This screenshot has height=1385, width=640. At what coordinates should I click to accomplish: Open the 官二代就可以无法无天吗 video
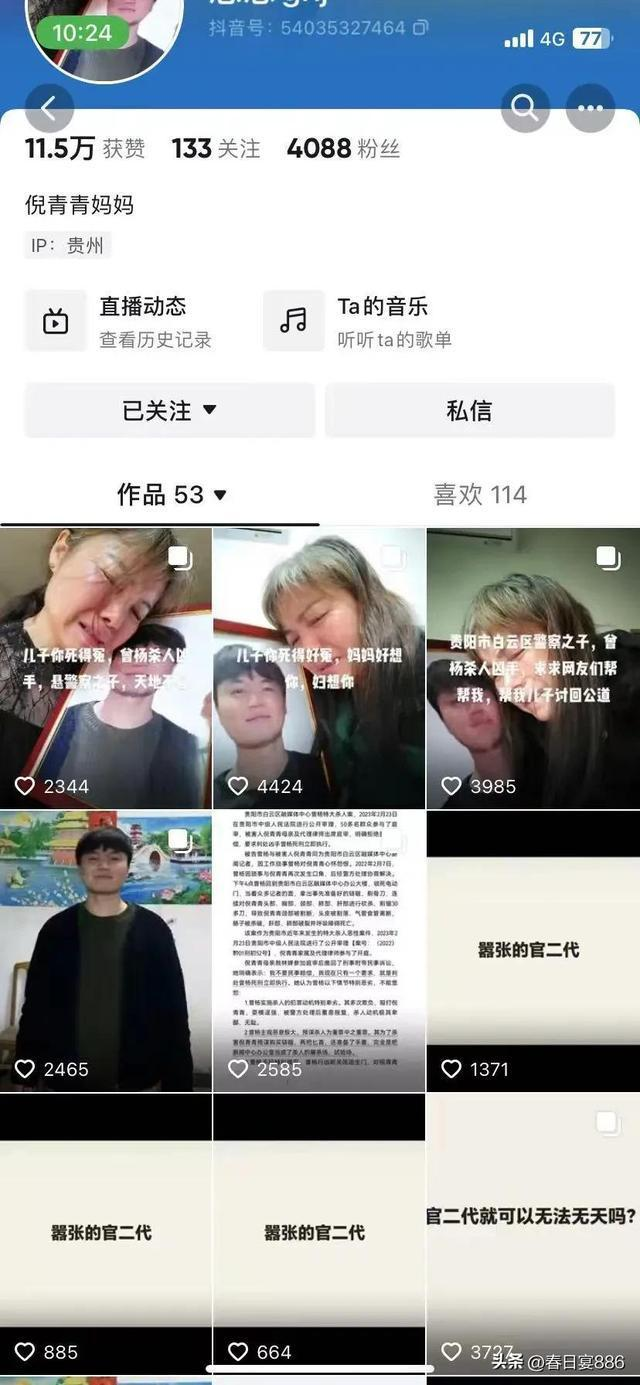click(532, 1232)
